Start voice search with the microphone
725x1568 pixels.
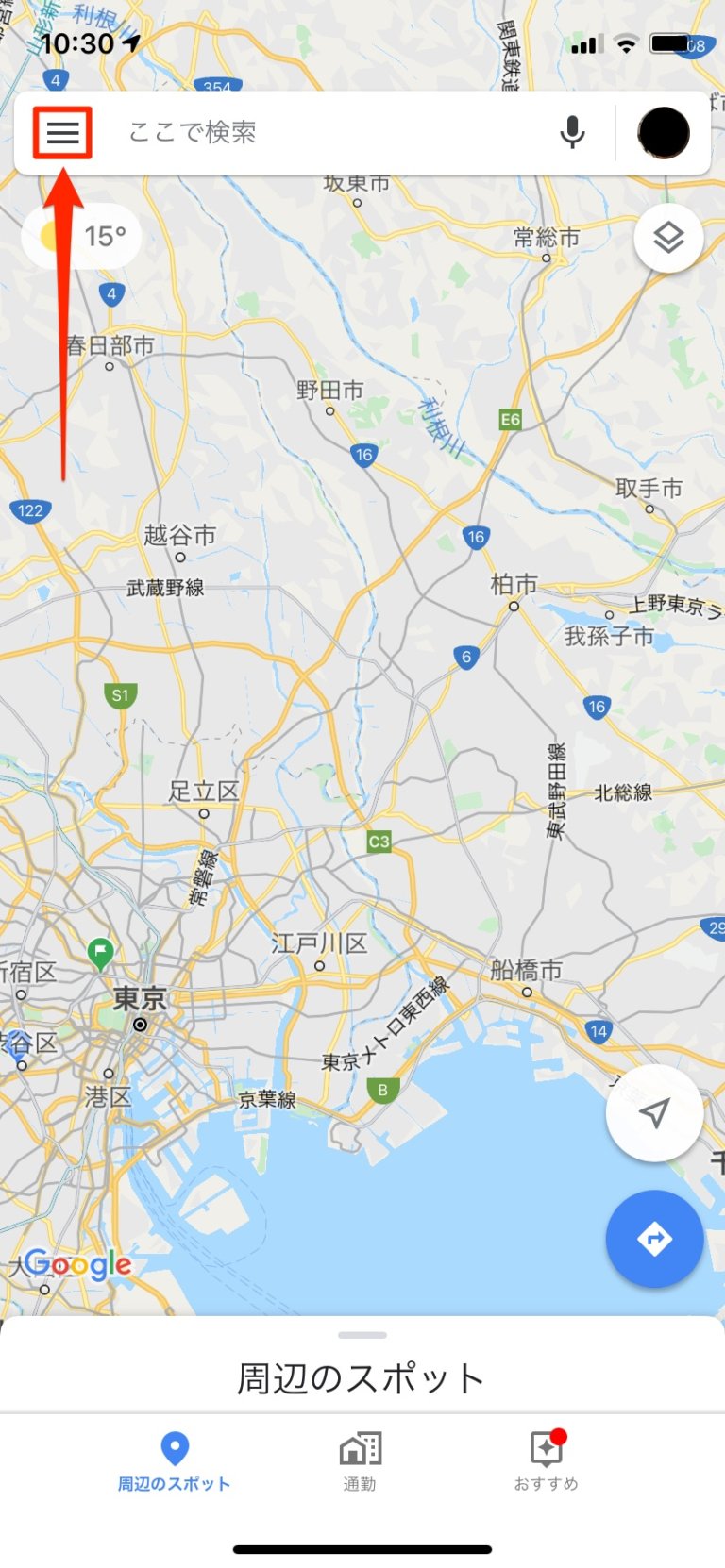click(x=572, y=133)
